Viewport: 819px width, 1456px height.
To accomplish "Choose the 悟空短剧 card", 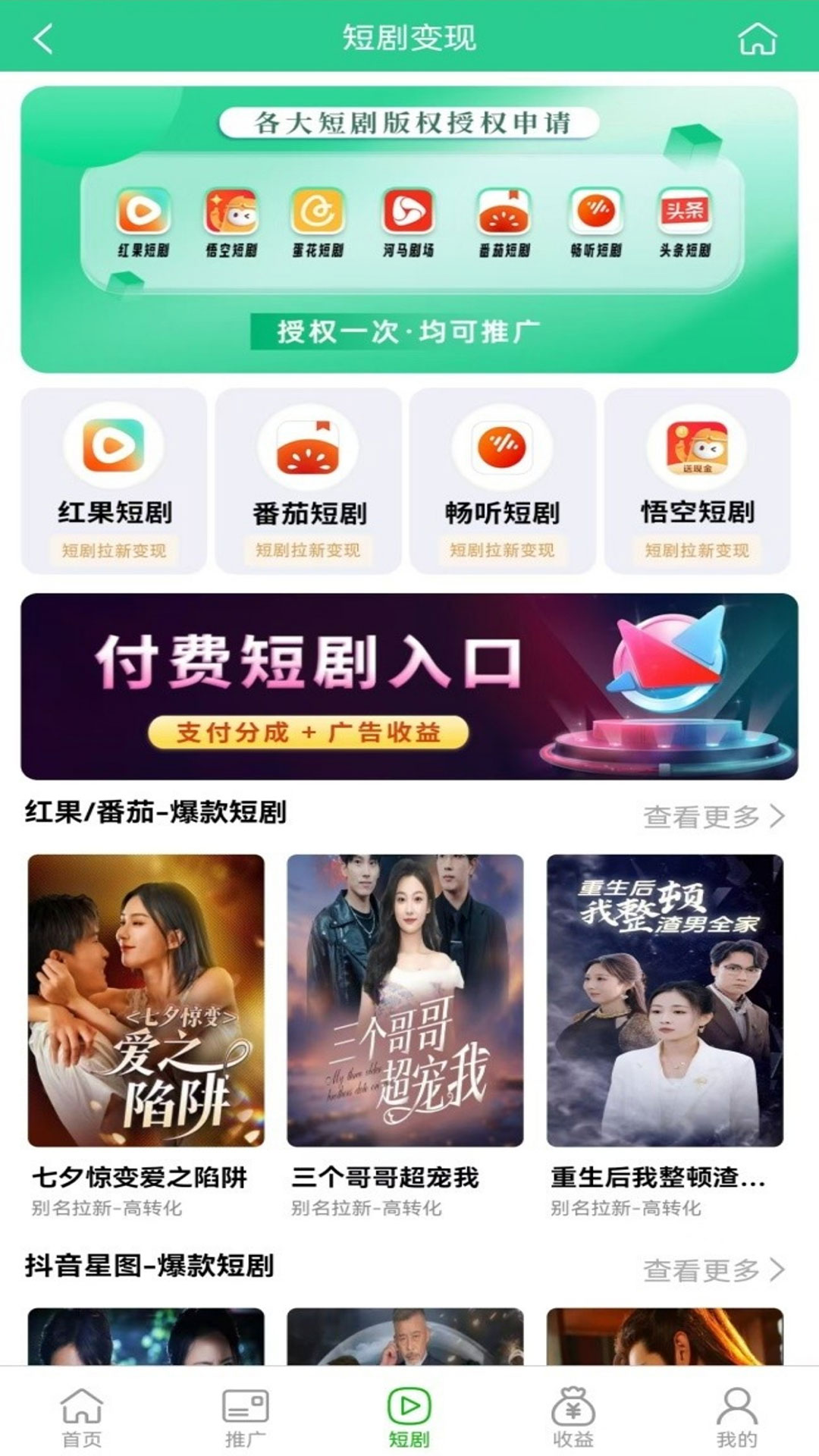I will coord(697,482).
